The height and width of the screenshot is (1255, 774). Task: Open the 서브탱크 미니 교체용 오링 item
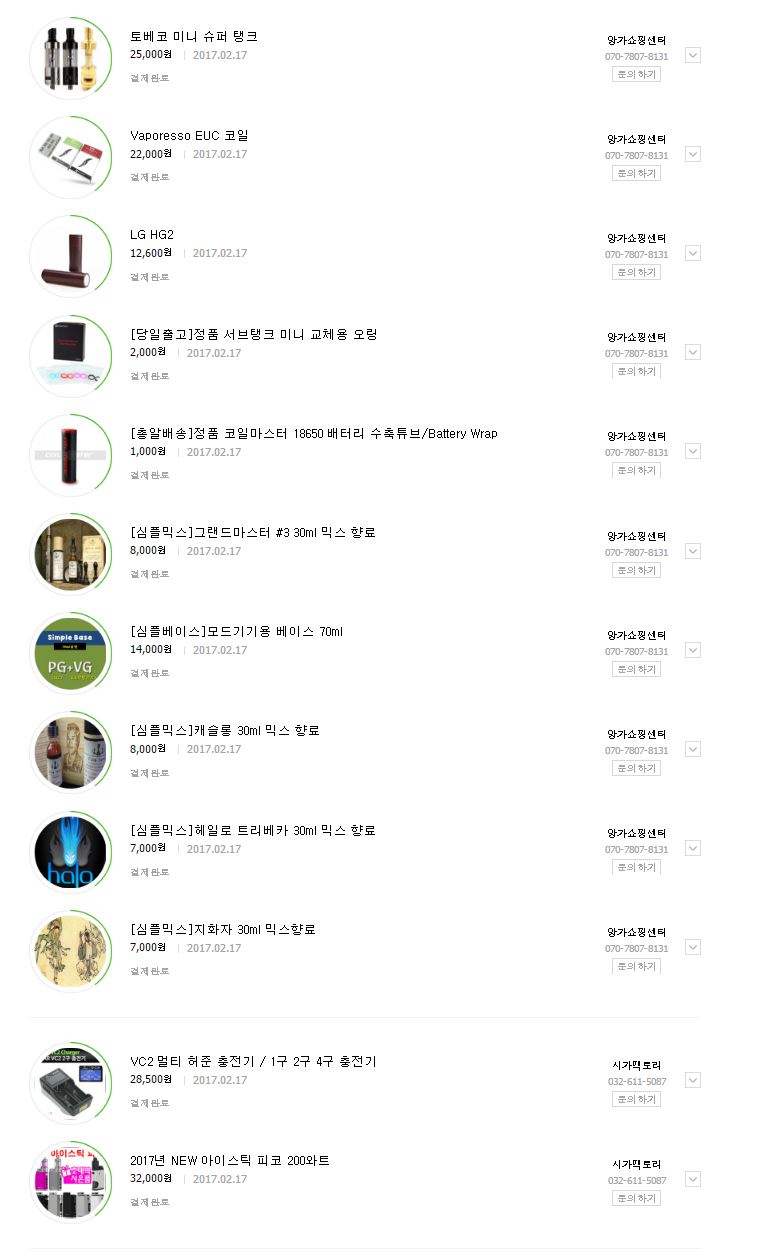click(254, 334)
